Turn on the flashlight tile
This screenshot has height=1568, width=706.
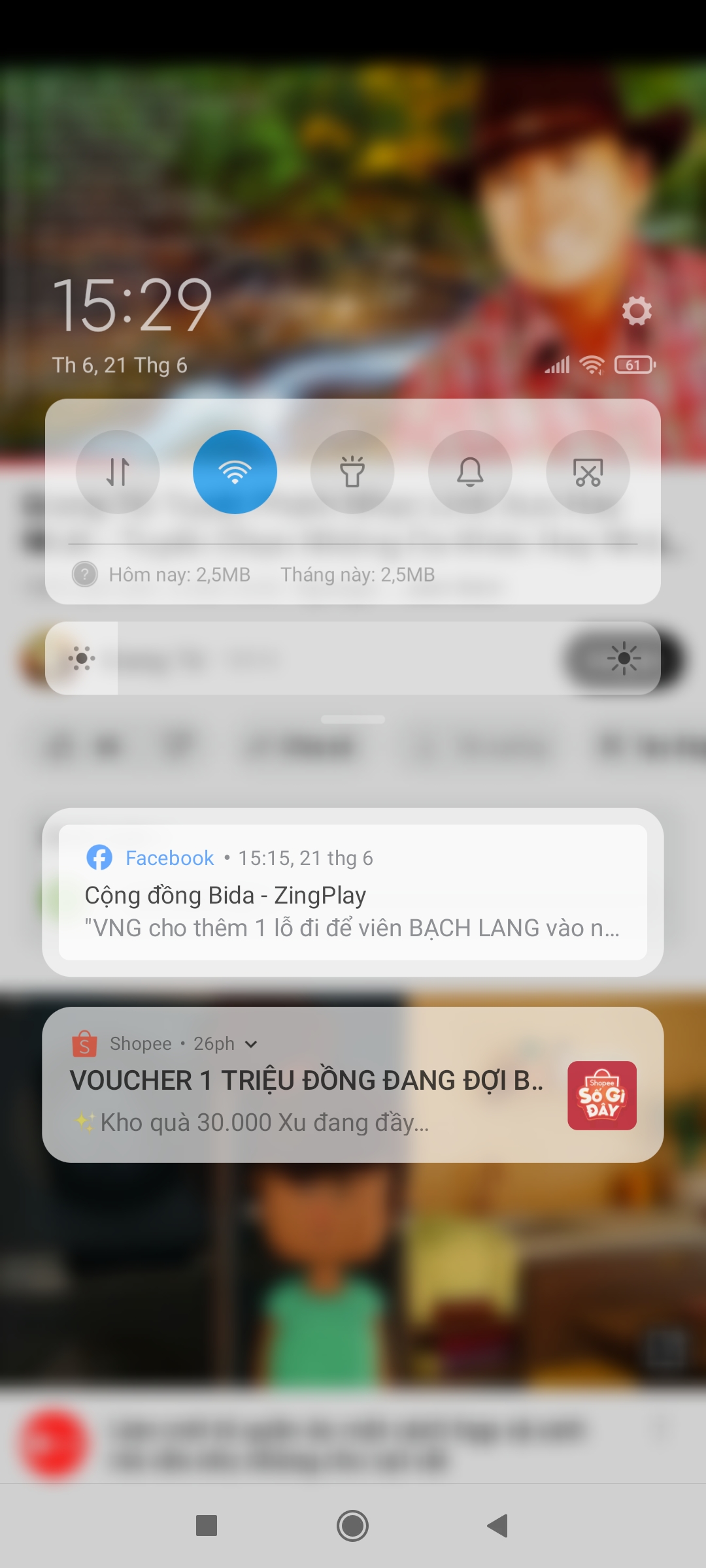[x=352, y=472]
